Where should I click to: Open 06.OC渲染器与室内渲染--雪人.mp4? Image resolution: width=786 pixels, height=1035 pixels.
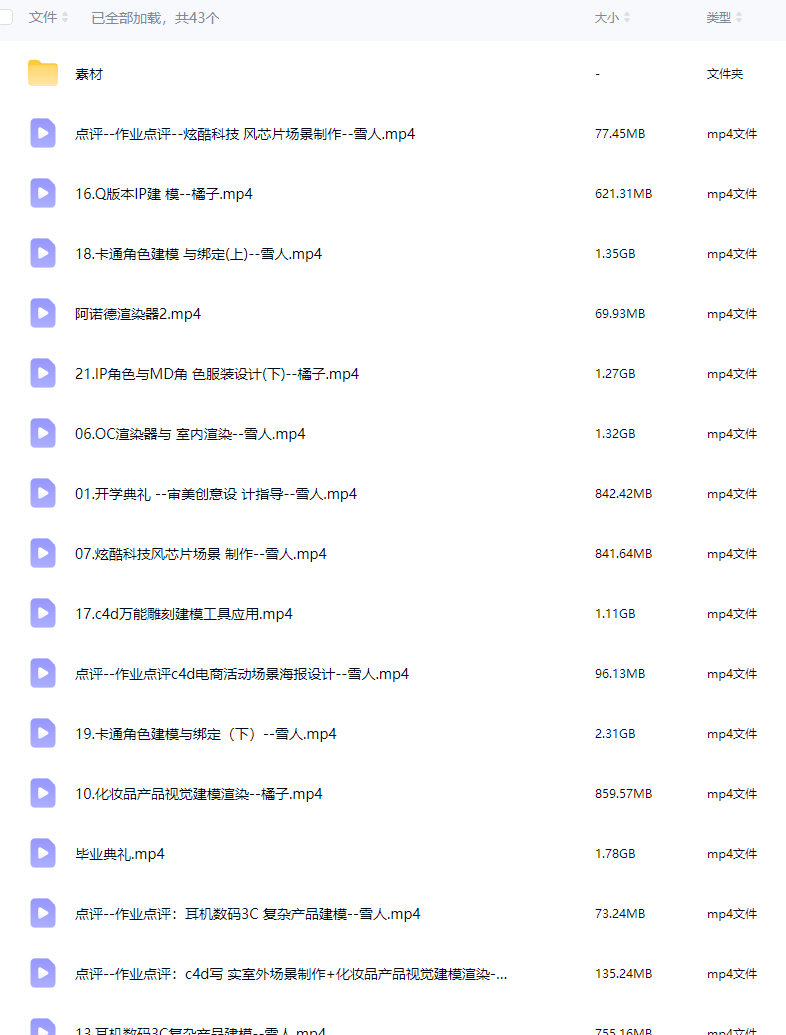point(190,434)
